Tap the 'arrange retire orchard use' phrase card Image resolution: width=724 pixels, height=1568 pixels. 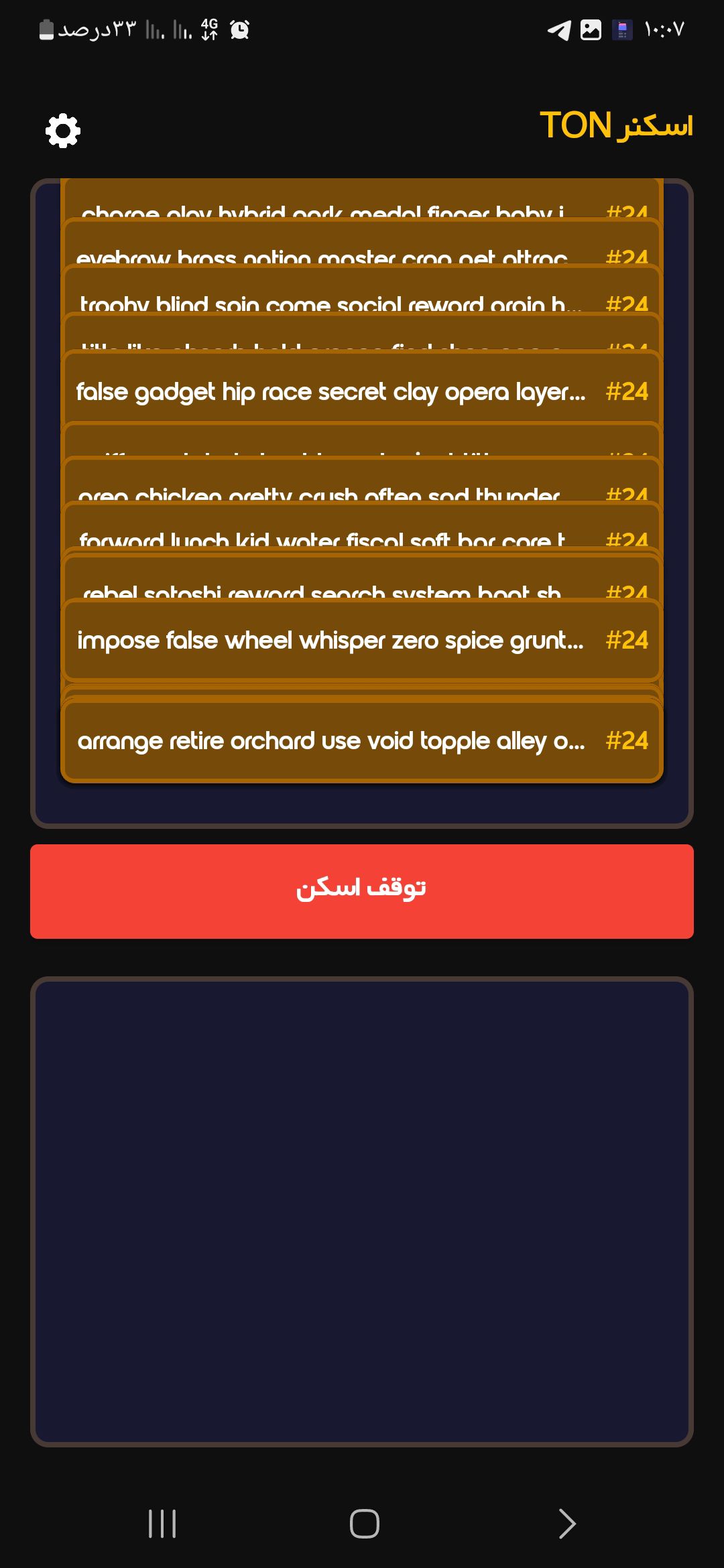[x=362, y=740]
